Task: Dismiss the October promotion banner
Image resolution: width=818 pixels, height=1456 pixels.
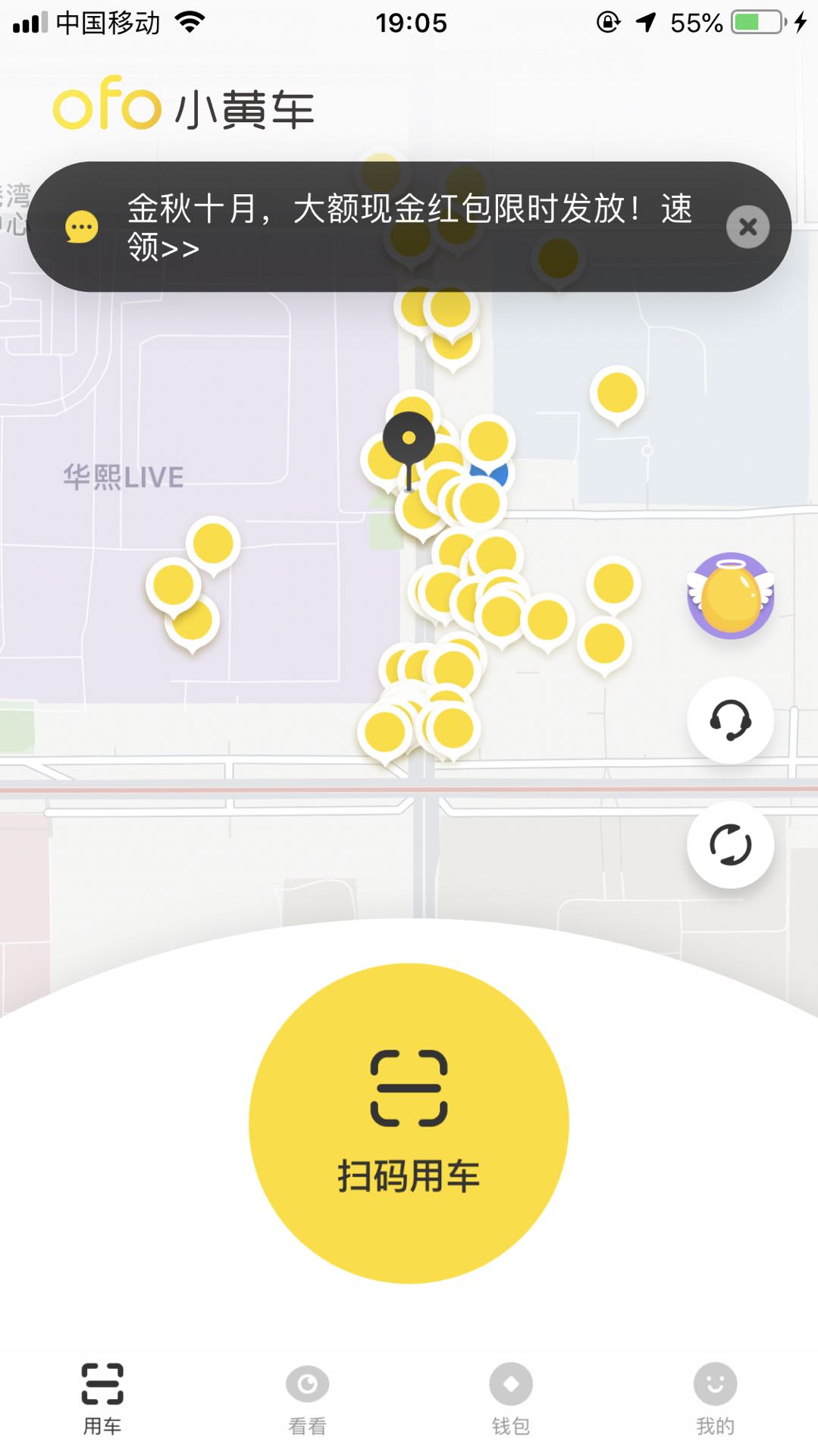Action: click(747, 226)
